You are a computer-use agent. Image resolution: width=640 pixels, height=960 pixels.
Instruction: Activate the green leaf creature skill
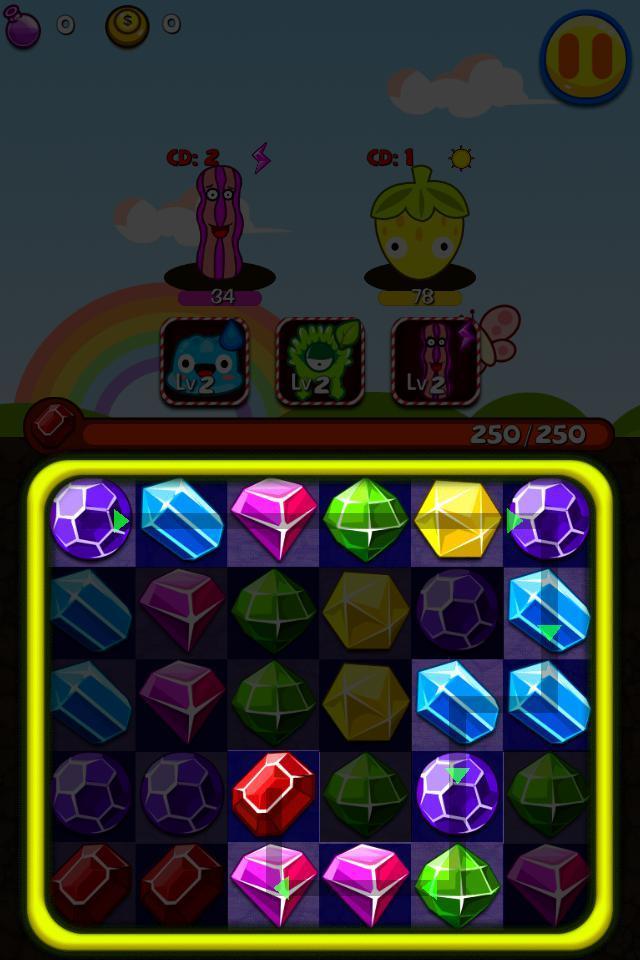tap(319, 361)
